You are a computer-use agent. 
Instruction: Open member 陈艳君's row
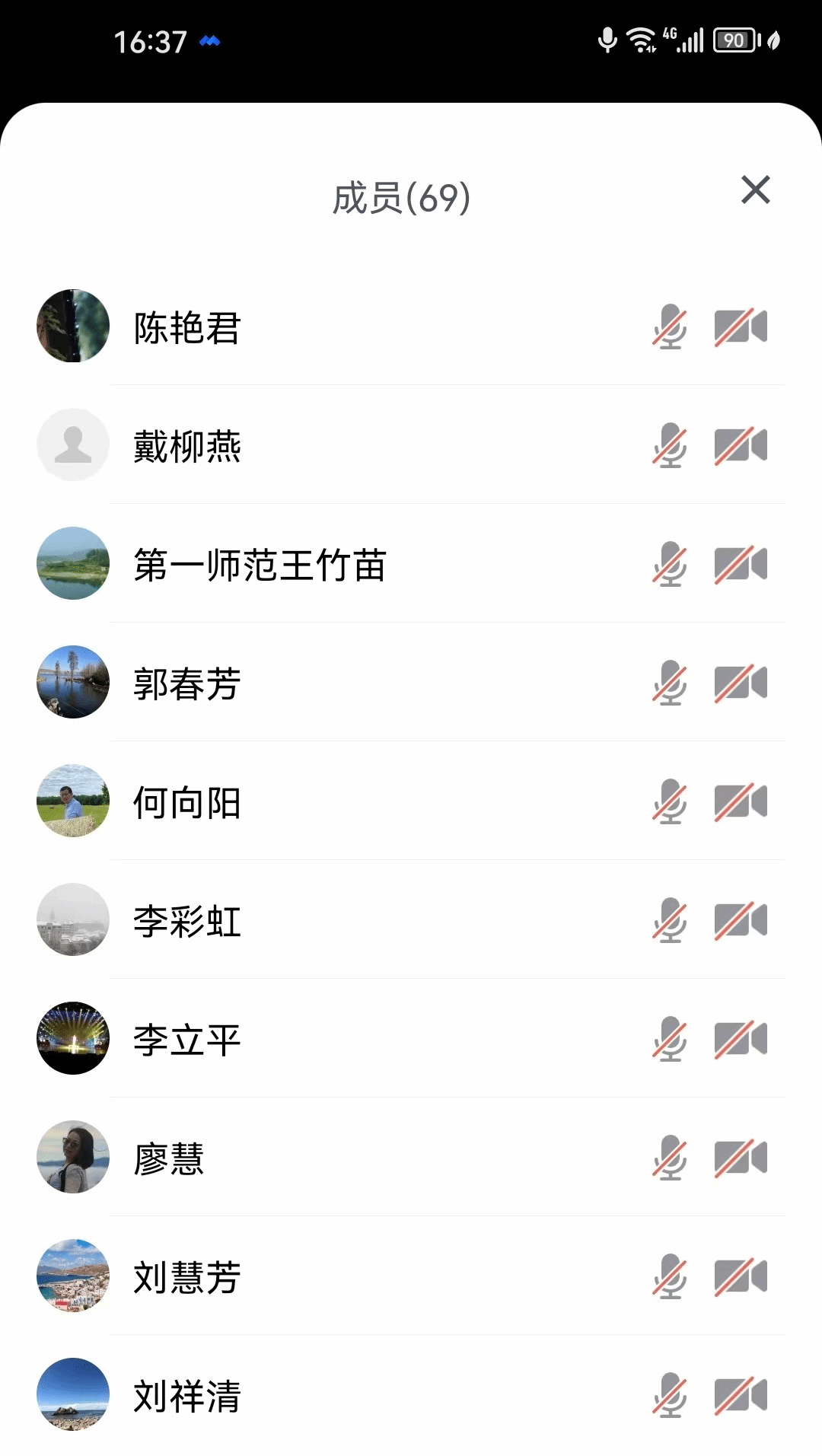tap(187, 327)
